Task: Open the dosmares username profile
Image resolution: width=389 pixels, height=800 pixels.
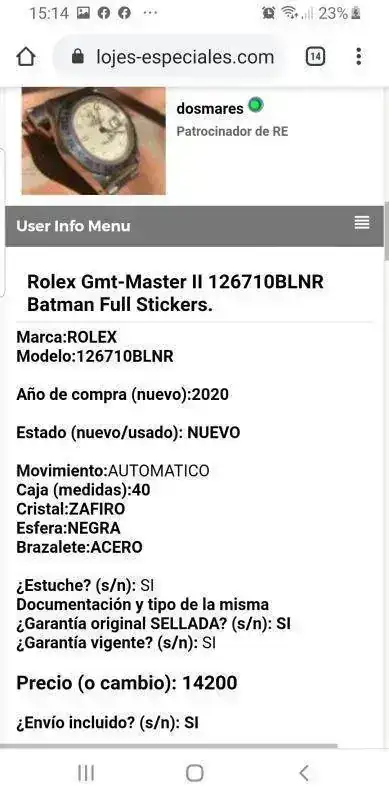Action: 210,108
